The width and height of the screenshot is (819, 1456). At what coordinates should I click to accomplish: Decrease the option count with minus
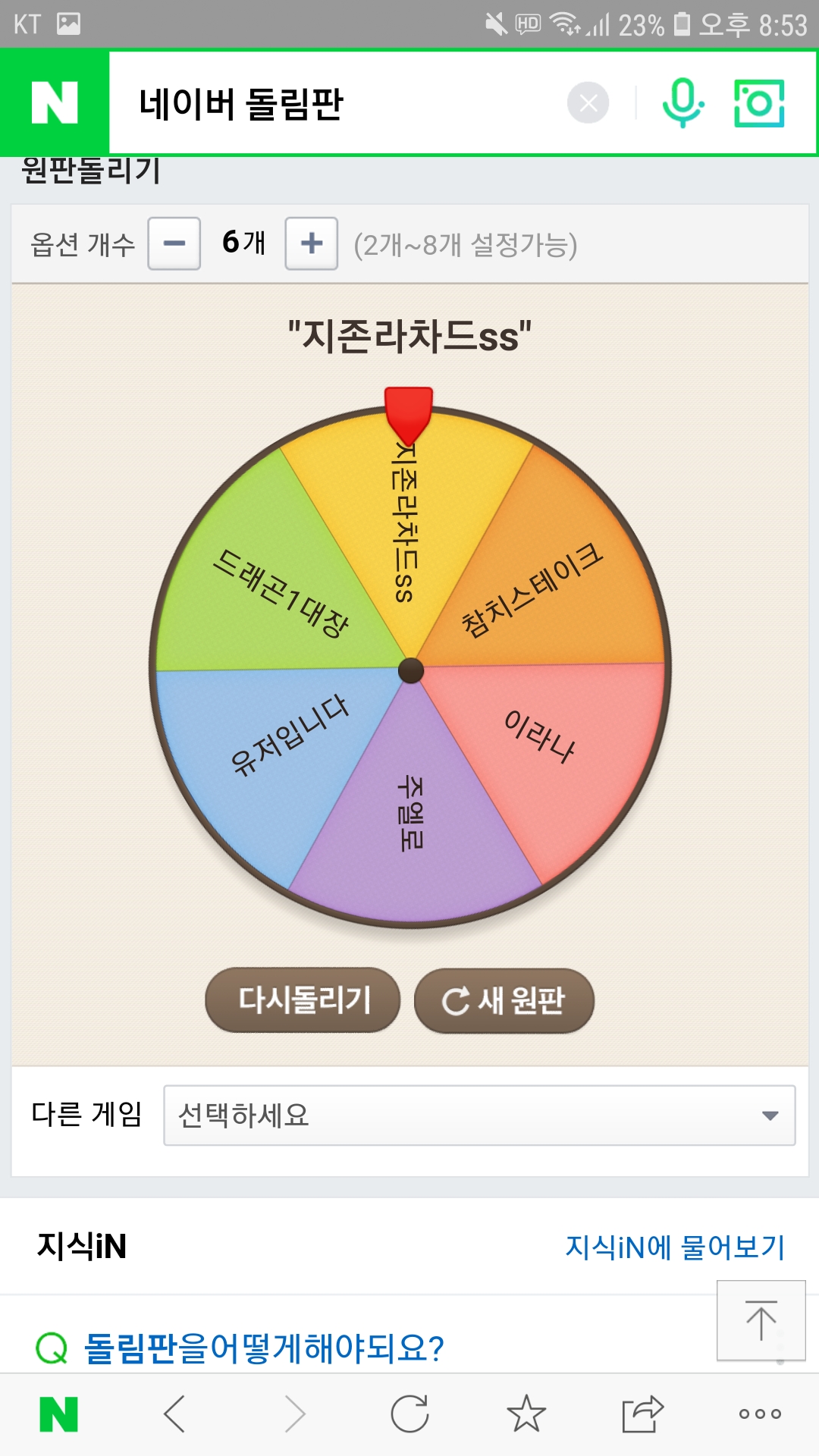(174, 243)
